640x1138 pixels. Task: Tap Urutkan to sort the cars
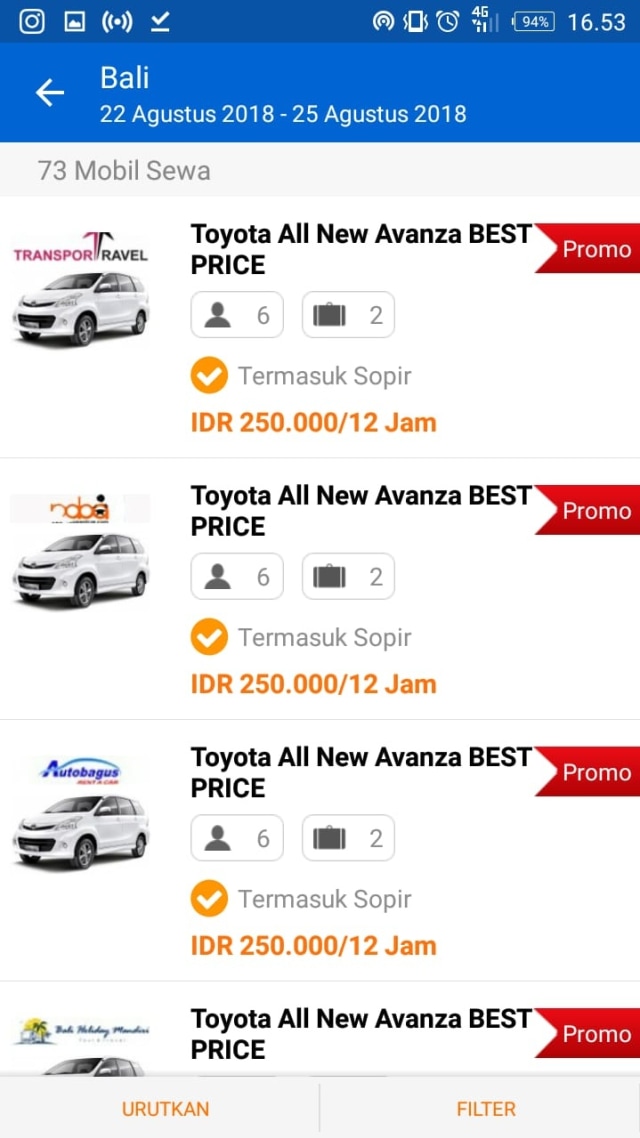point(165,1108)
